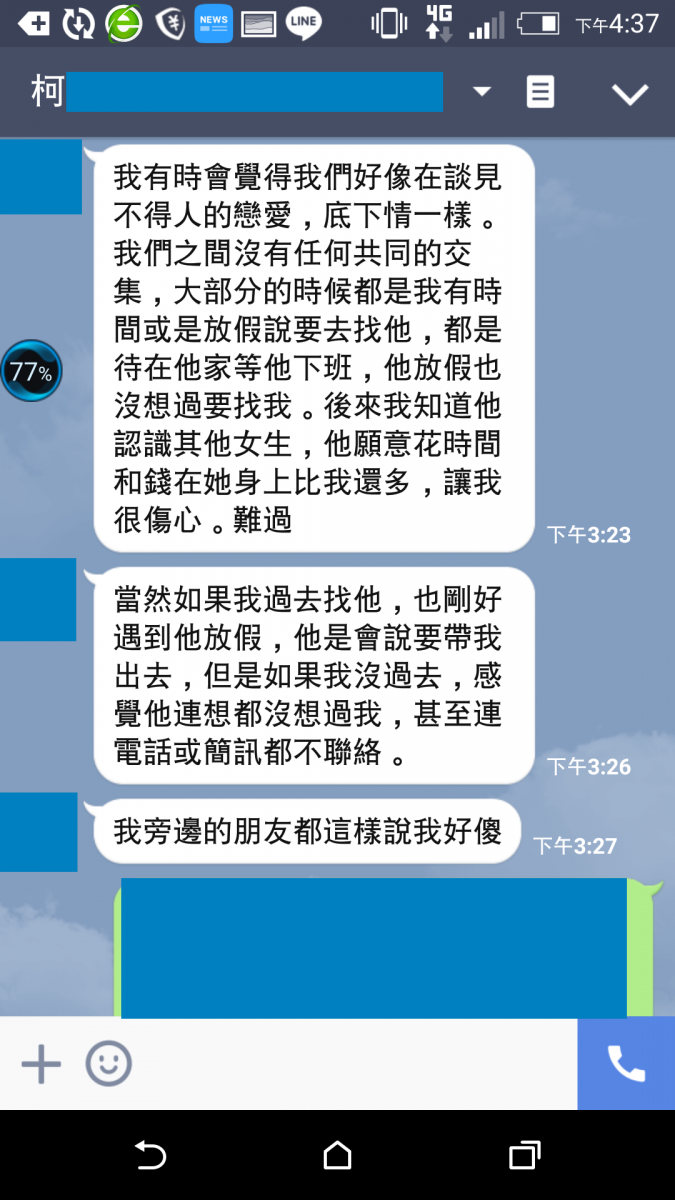Viewport: 675px width, 1200px height.
Task: Go back with system back button
Action: coord(150,1156)
